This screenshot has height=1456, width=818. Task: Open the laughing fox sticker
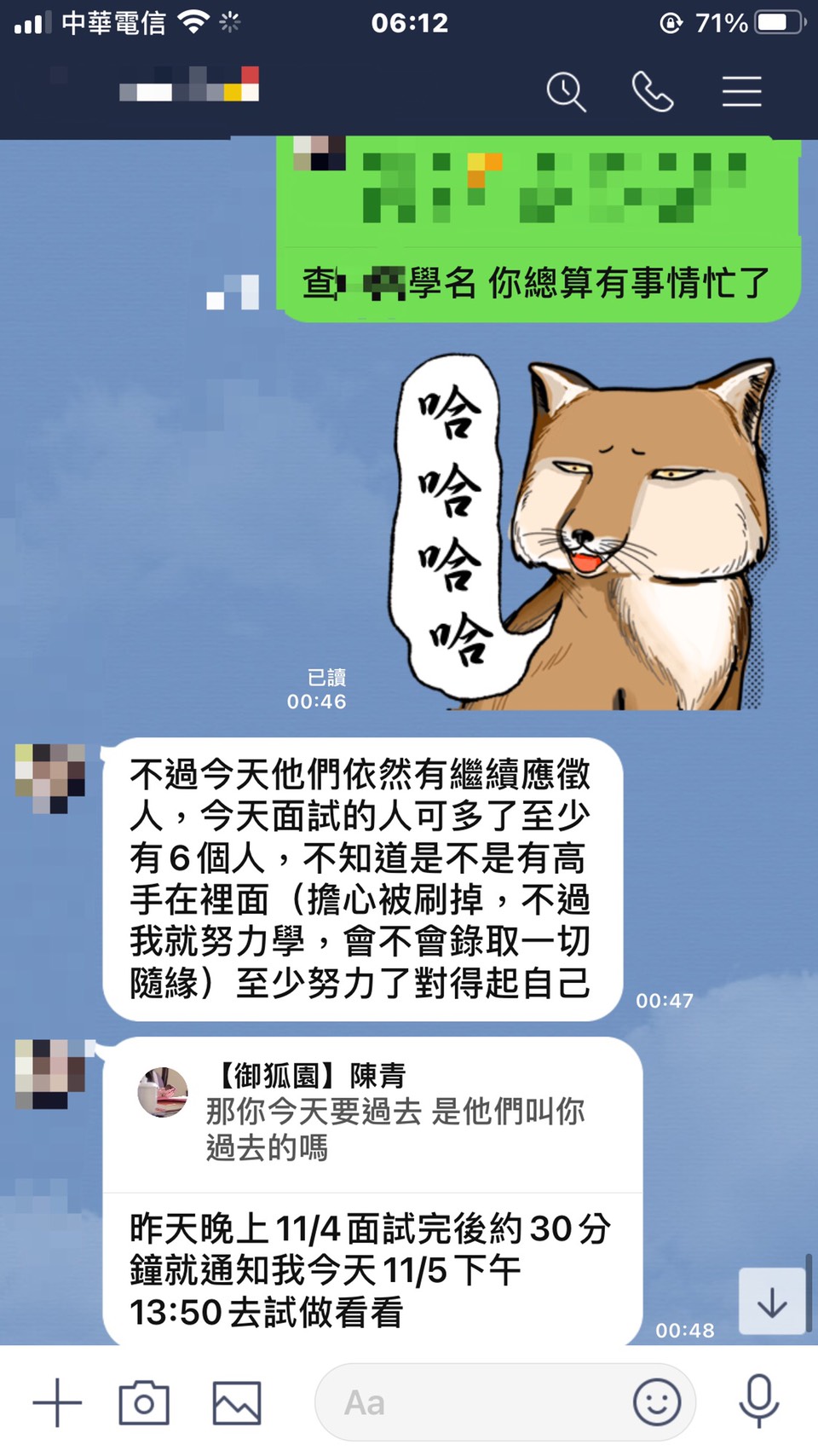coord(588,533)
